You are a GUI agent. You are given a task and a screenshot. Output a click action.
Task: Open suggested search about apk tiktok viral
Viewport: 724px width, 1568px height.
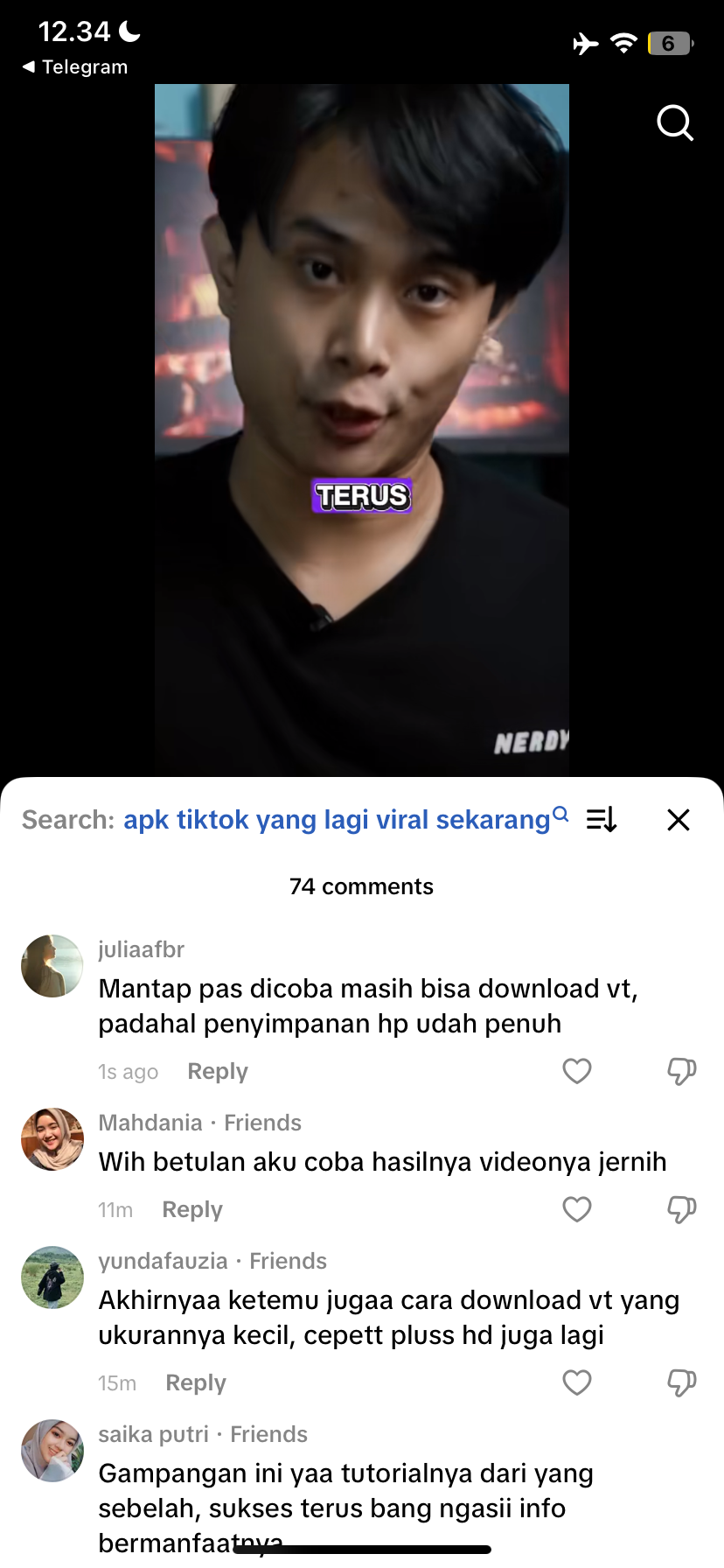click(337, 820)
